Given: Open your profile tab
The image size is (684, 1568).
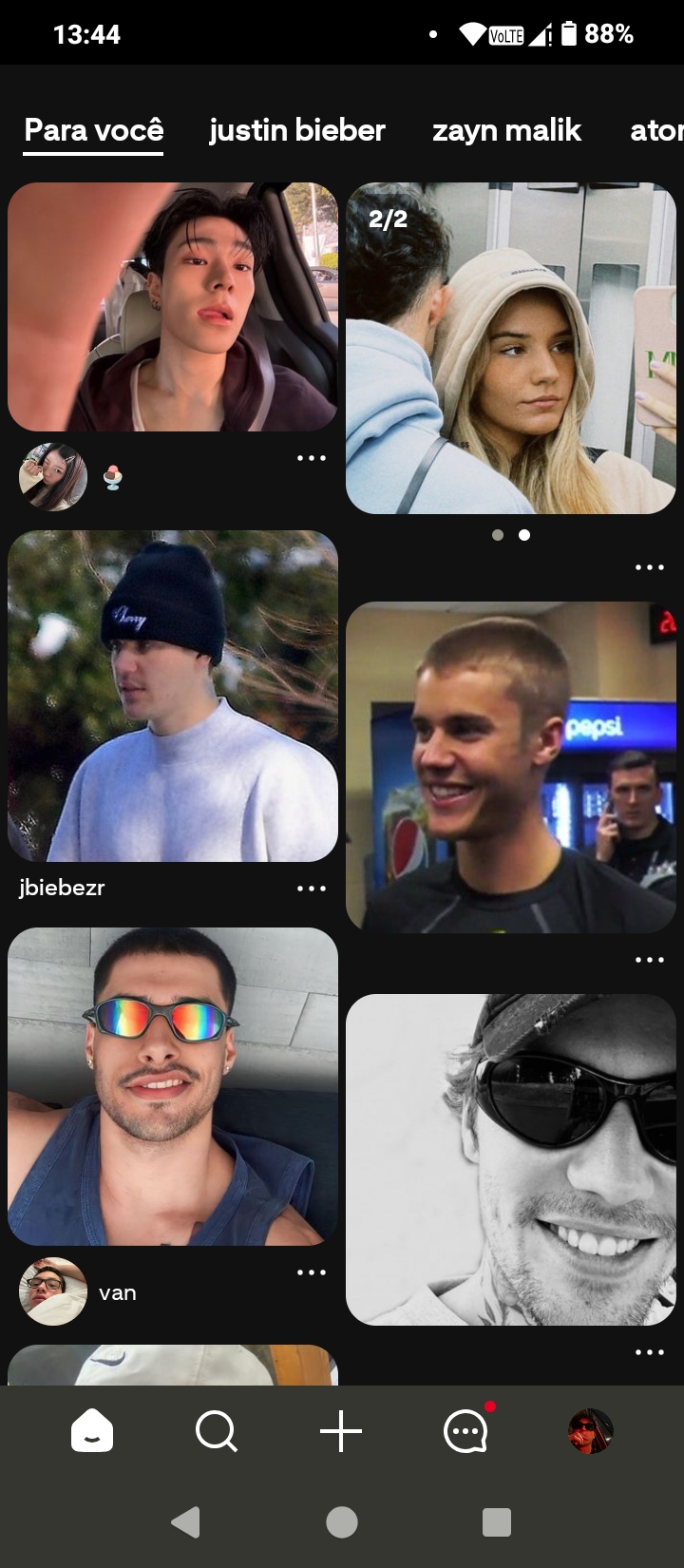Looking at the screenshot, I should (x=590, y=1430).
